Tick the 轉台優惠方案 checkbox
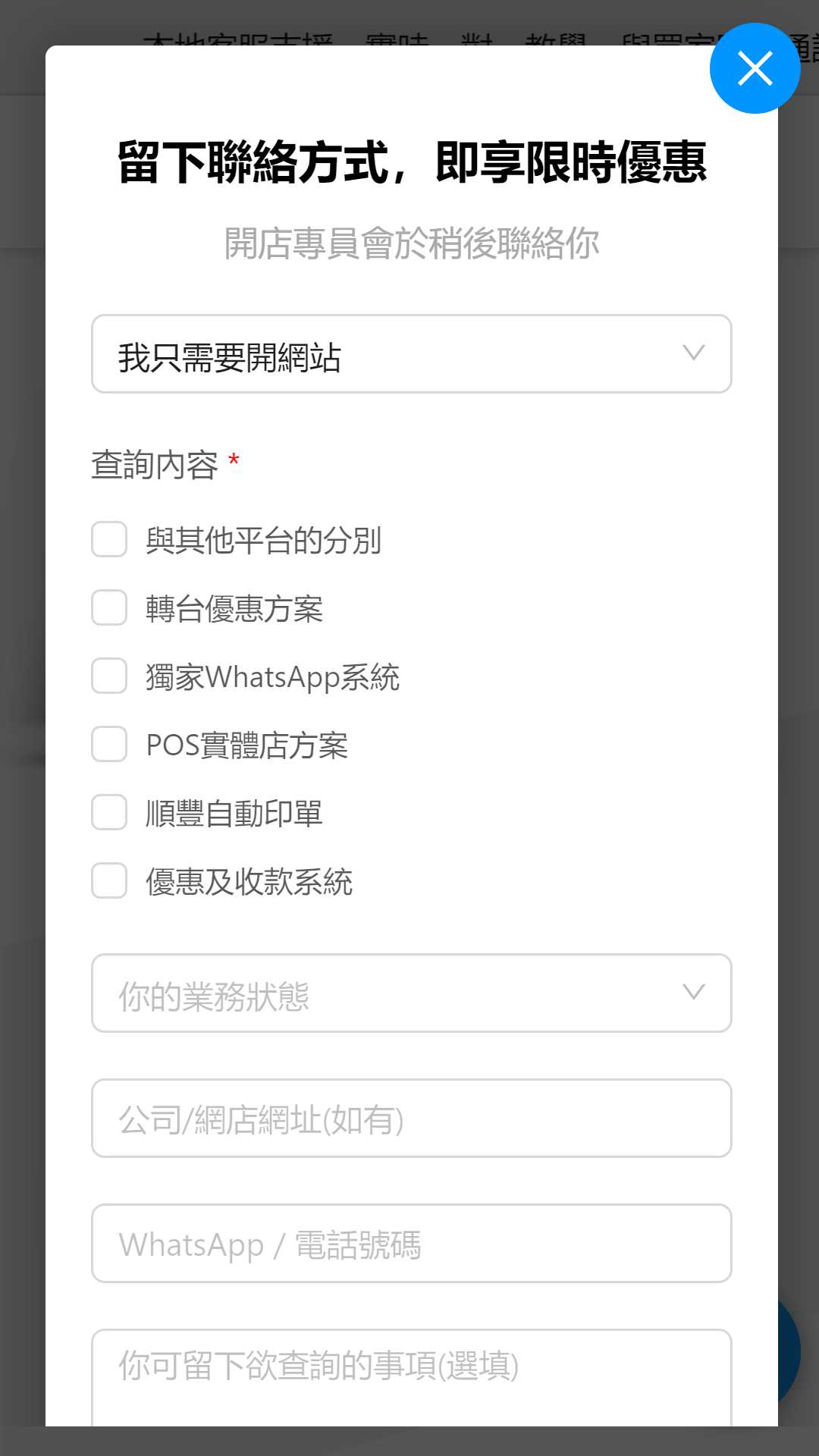The image size is (819, 1456). click(x=109, y=607)
